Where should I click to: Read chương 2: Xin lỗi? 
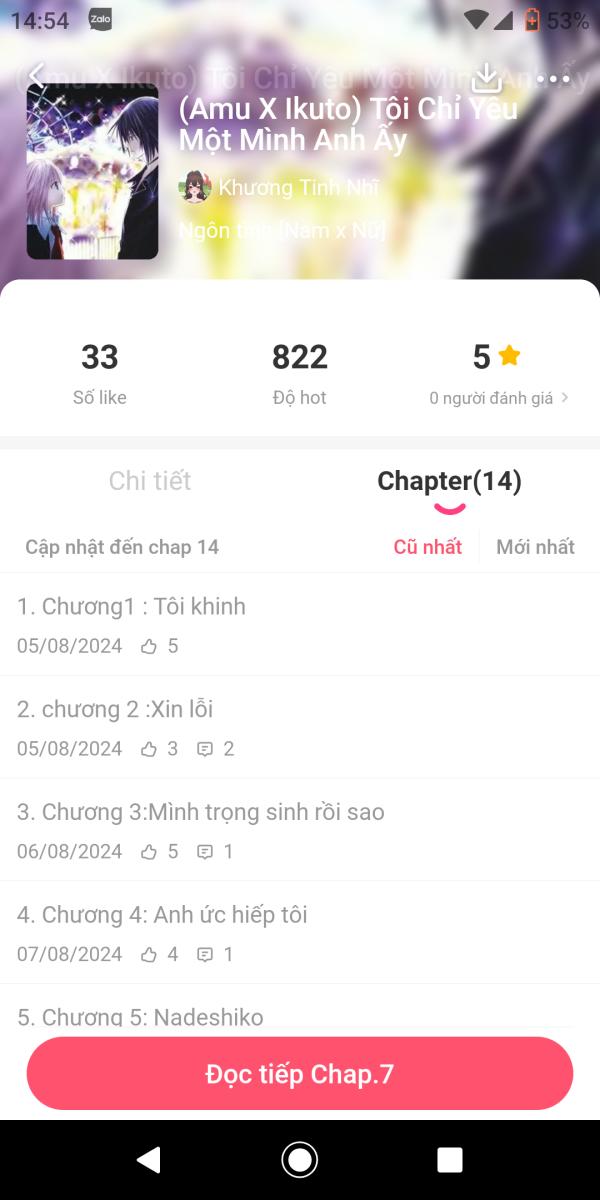point(115,710)
